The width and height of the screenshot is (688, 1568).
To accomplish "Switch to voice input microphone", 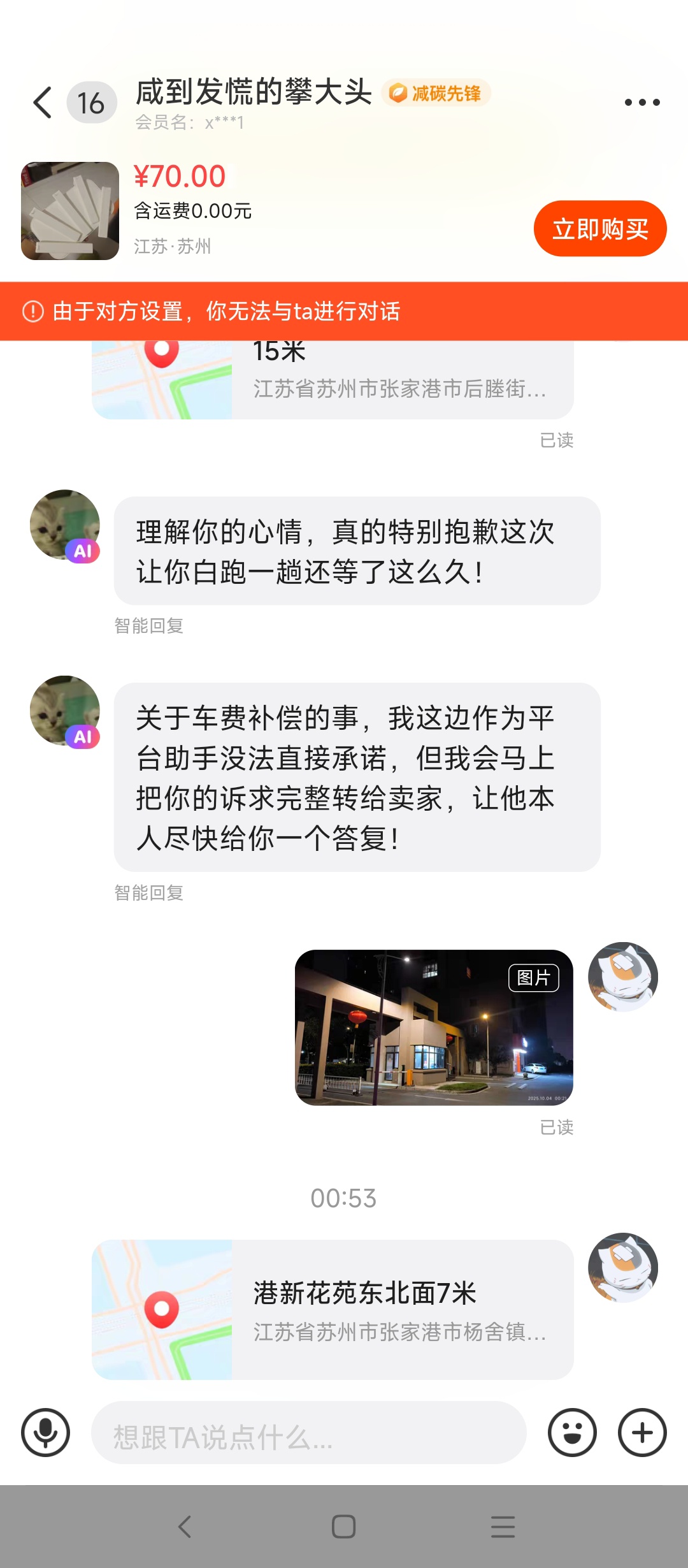I will coord(45,1432).
